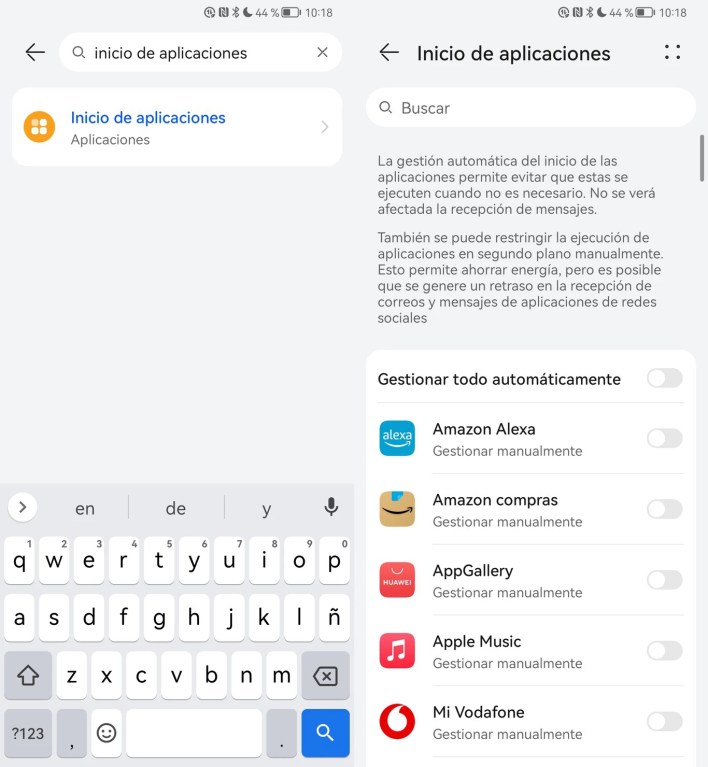Screen dimensions: 708x767
Task: Switch on the AppGallery toggle
Action: (664, 580)
